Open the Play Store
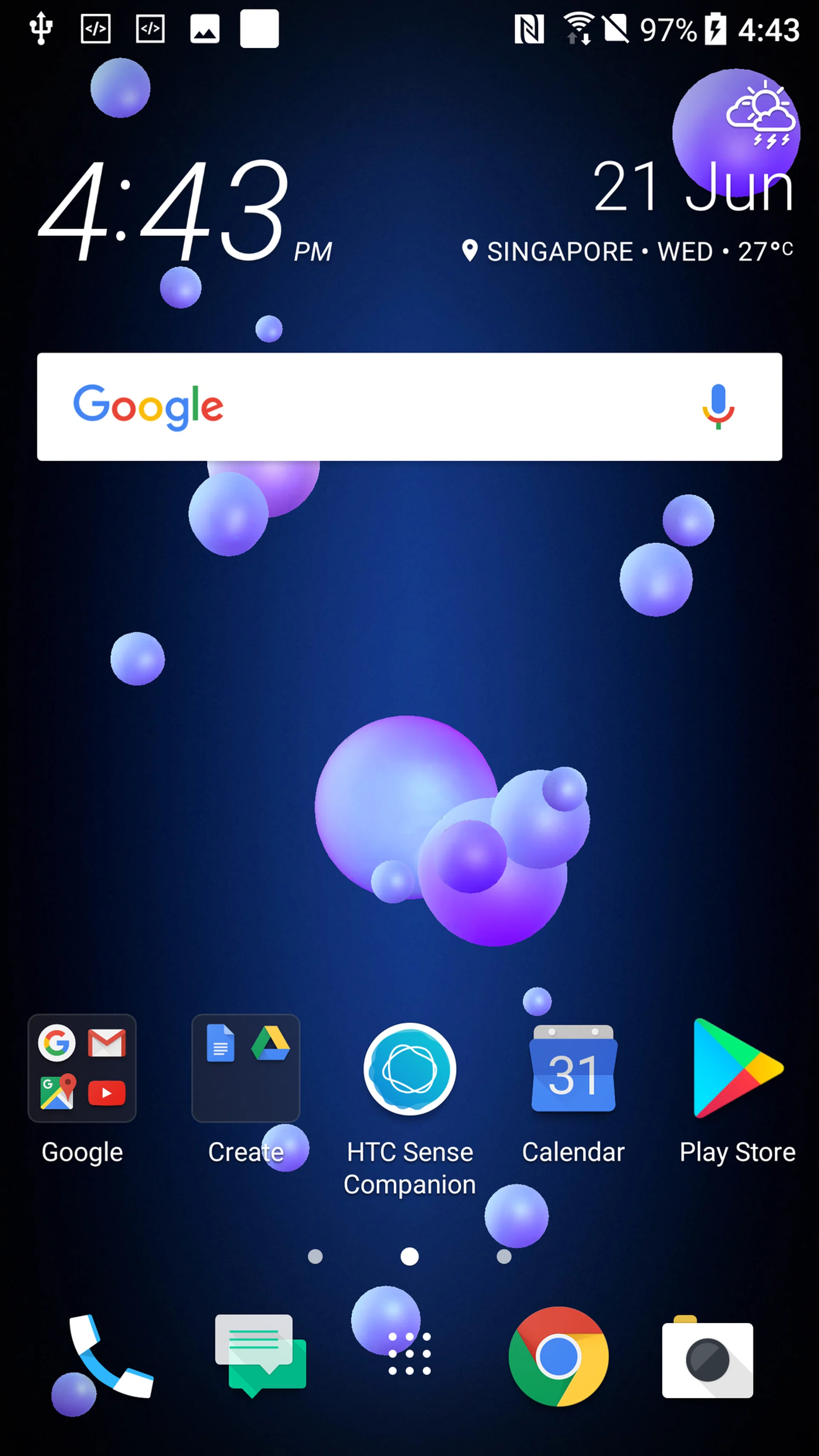The image size is (819, 1456). coord(737,1068)
